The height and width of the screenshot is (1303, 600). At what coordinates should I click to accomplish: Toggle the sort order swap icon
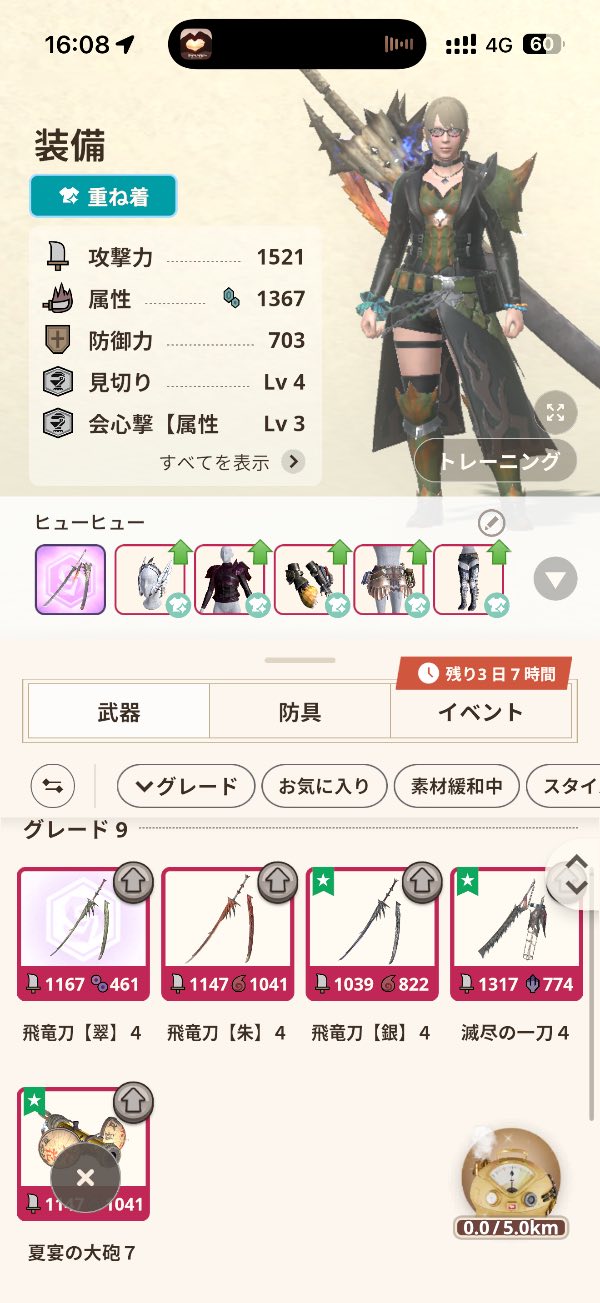click(53, 786)
